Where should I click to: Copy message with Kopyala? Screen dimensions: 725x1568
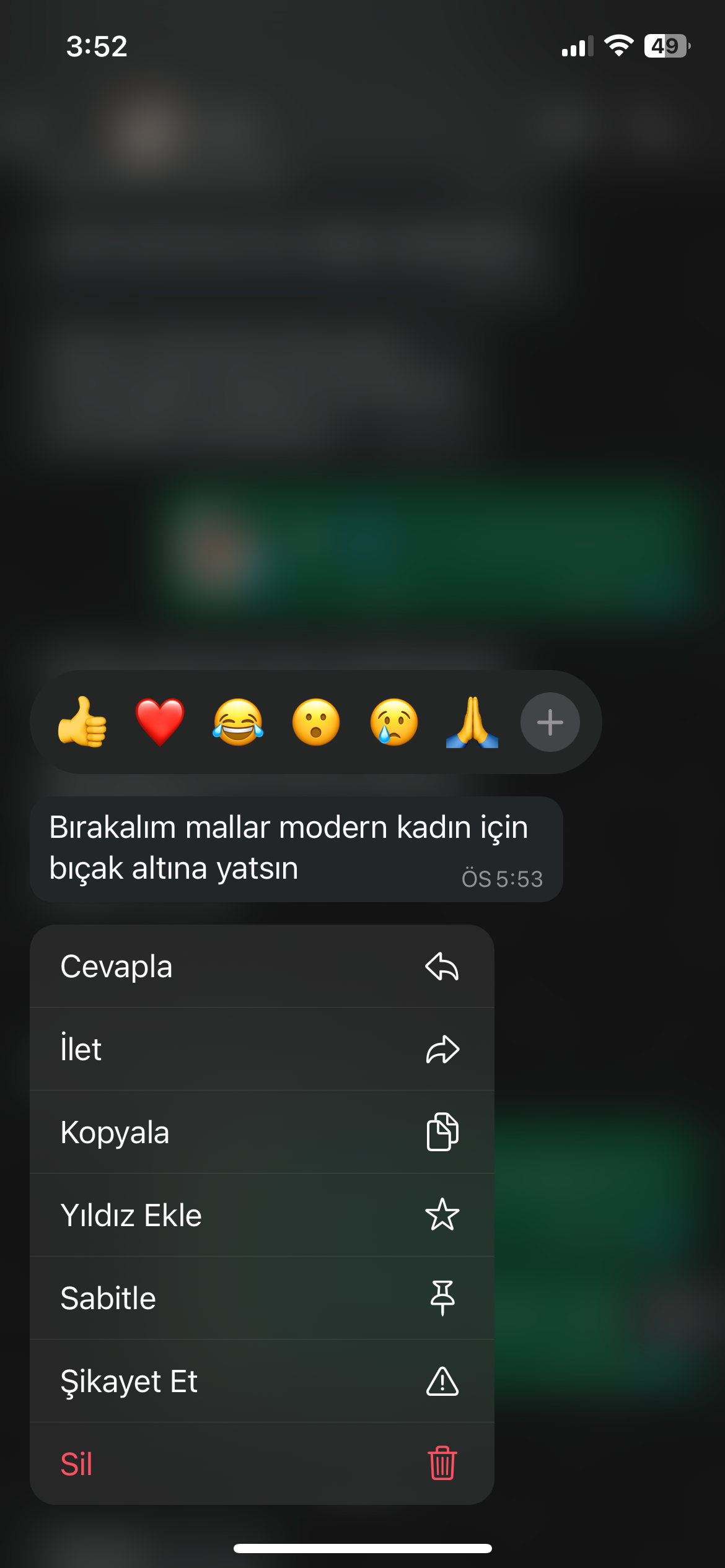261,1132
